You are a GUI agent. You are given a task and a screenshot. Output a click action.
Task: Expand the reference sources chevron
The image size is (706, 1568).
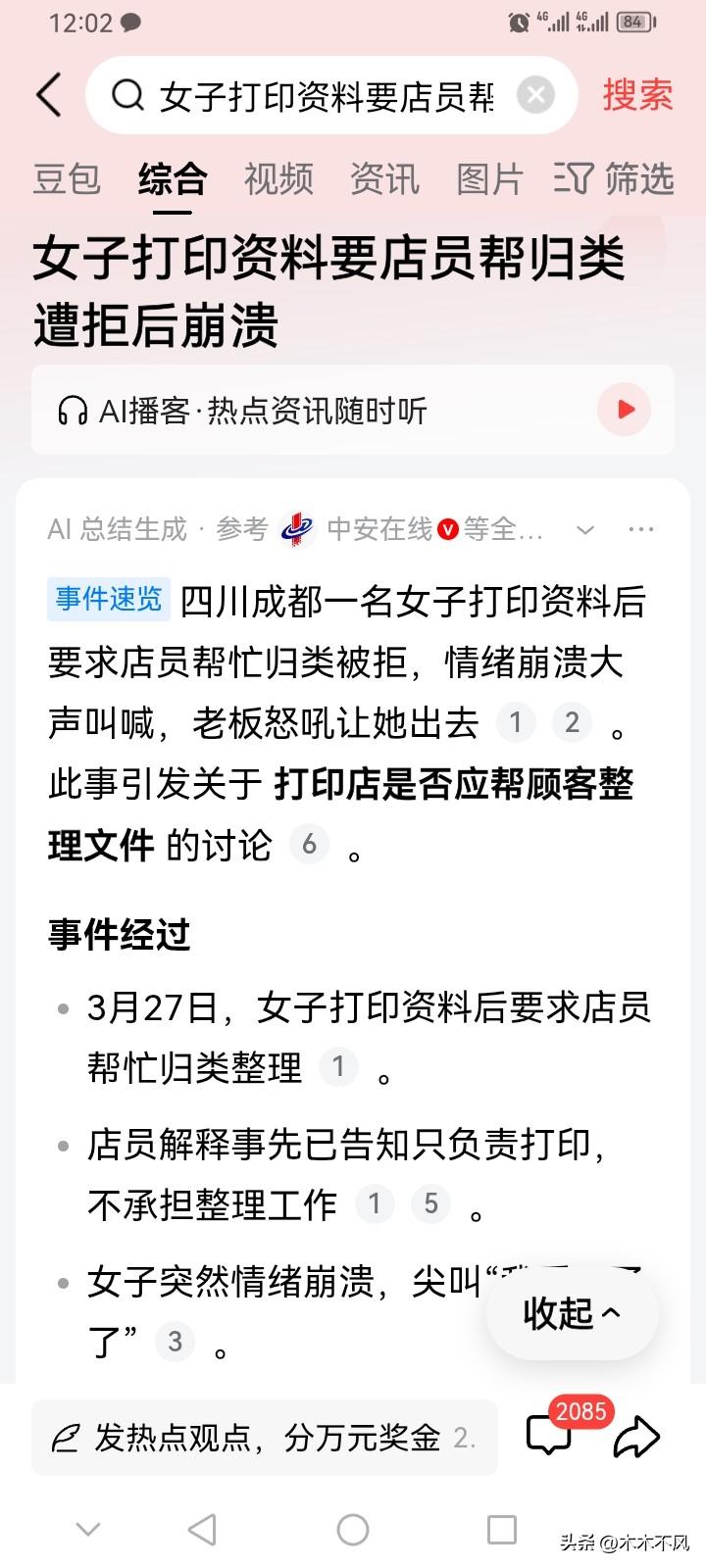click(585, 530)
